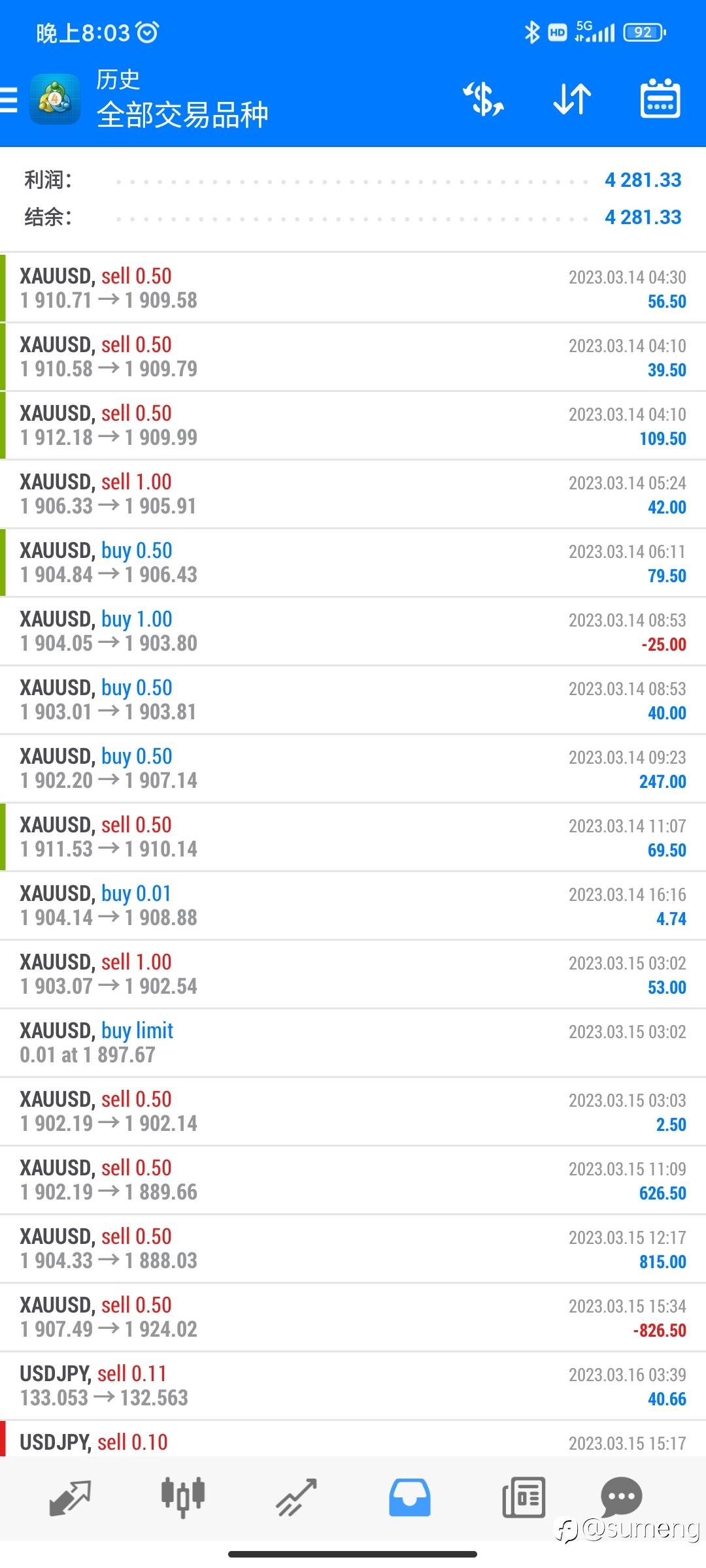Switch to the chat messages tab
Image resolution: width=706 pixels, height=1568 pixels.
pos(621,1496)
